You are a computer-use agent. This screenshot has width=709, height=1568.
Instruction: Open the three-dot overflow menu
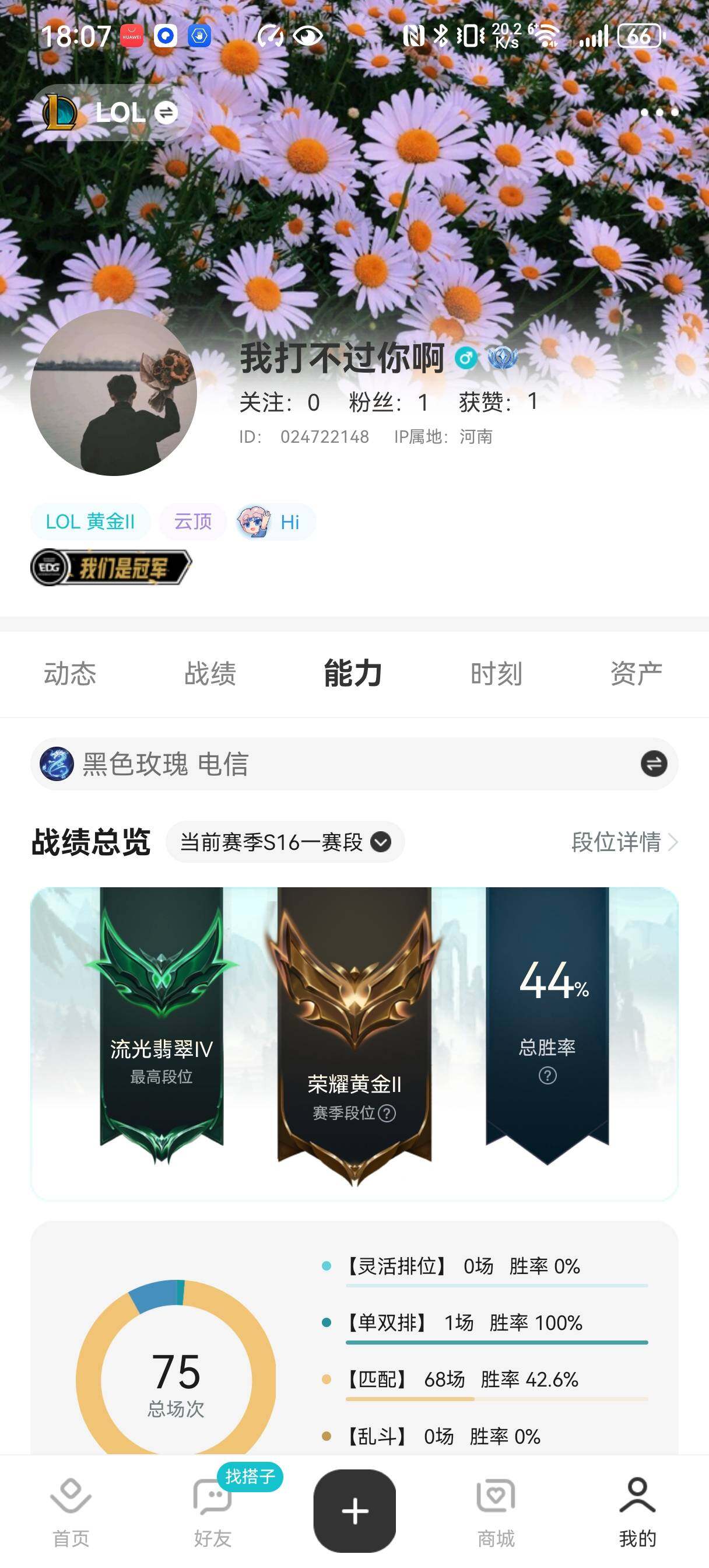coord(659,113)
